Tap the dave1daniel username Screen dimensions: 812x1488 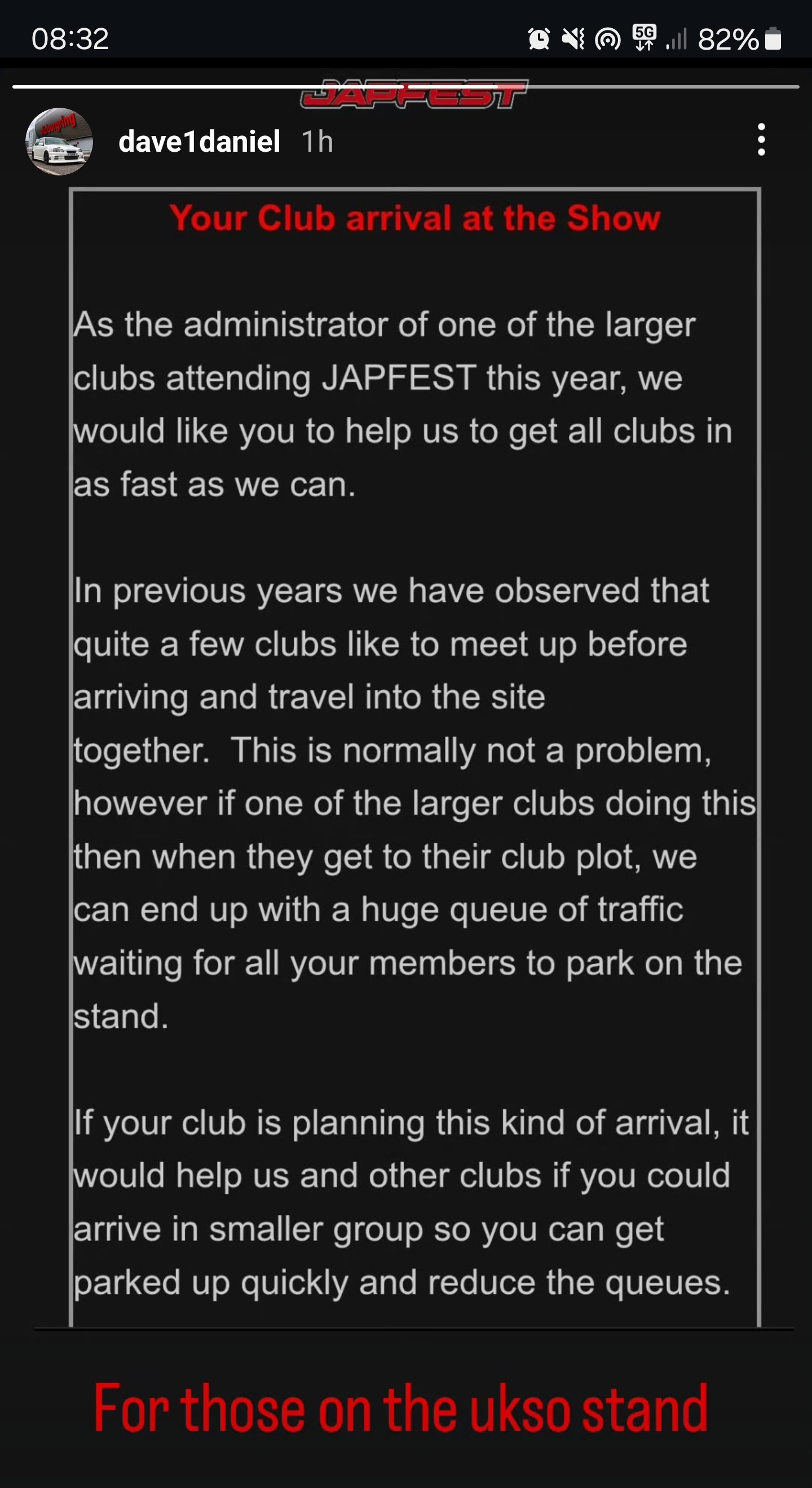pyautogui.click(x=199, y=142)
